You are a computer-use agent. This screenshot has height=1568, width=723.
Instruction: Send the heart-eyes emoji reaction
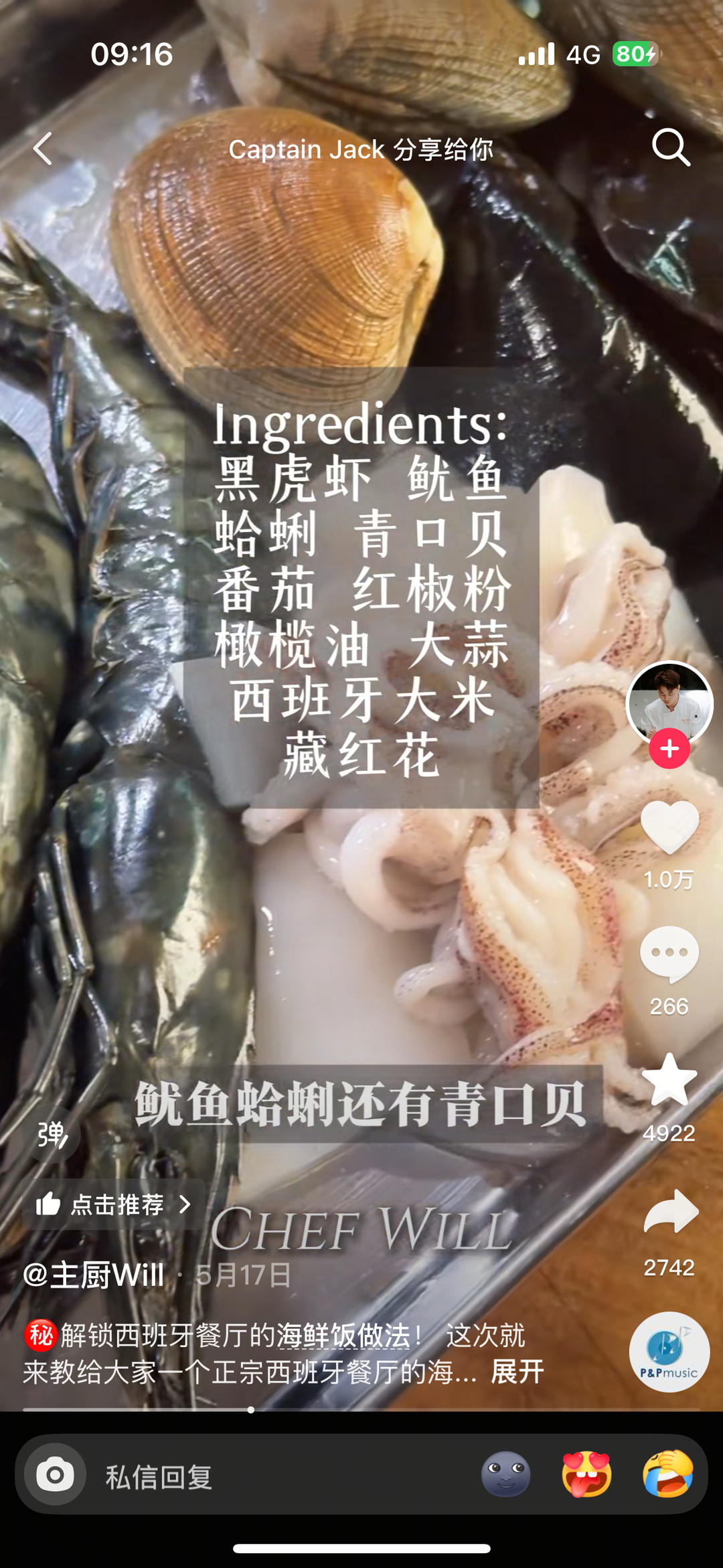pyautogui.click(x=586, y=1474)
